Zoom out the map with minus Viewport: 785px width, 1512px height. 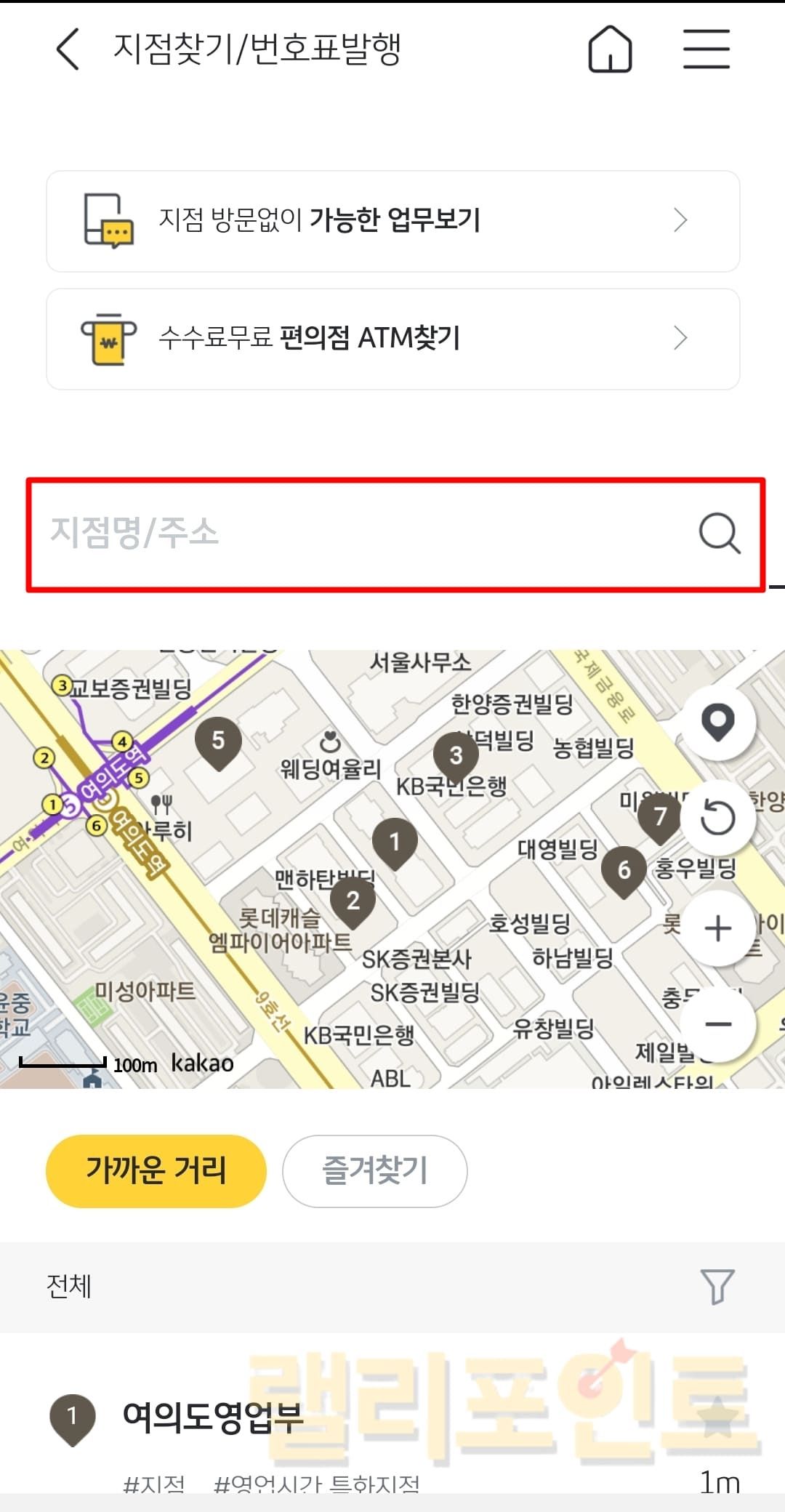click(x=717, y=1024)
